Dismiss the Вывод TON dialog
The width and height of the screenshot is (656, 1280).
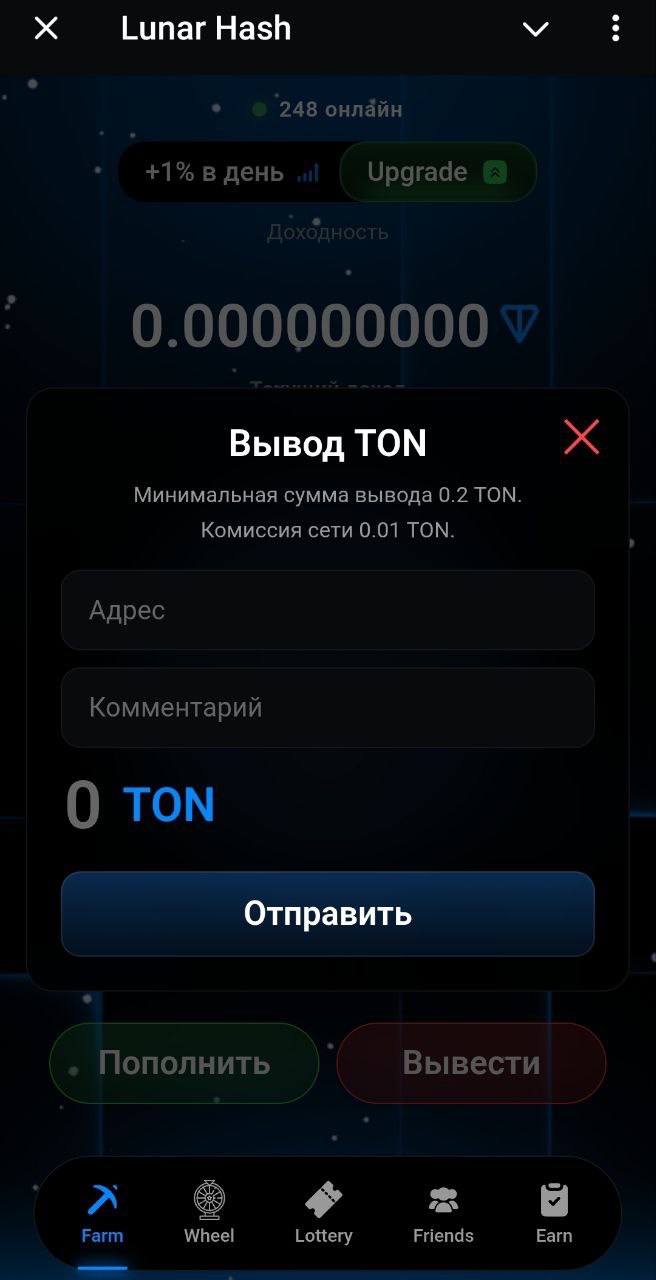click(x=581, y=437)
